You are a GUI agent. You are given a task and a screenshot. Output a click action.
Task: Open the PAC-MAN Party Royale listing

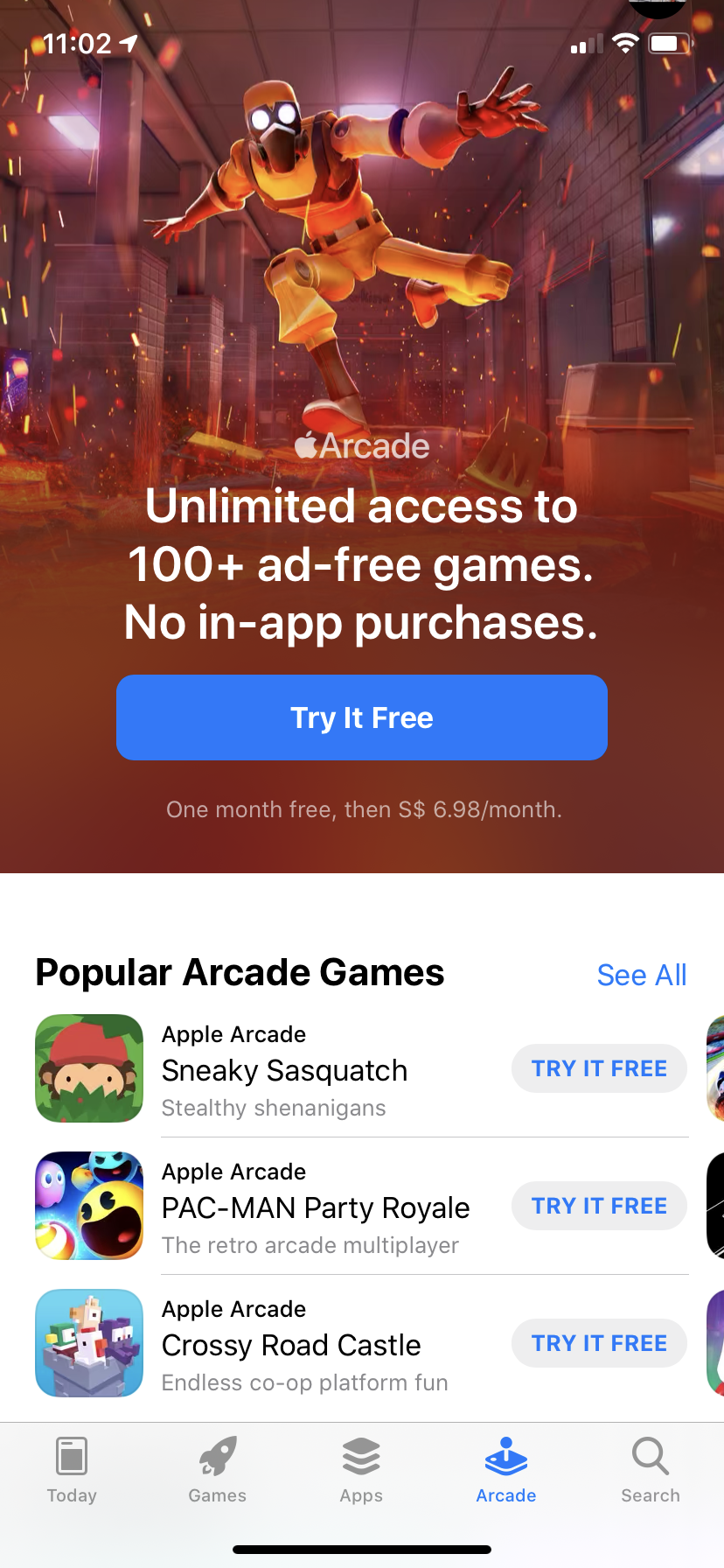315,1207
